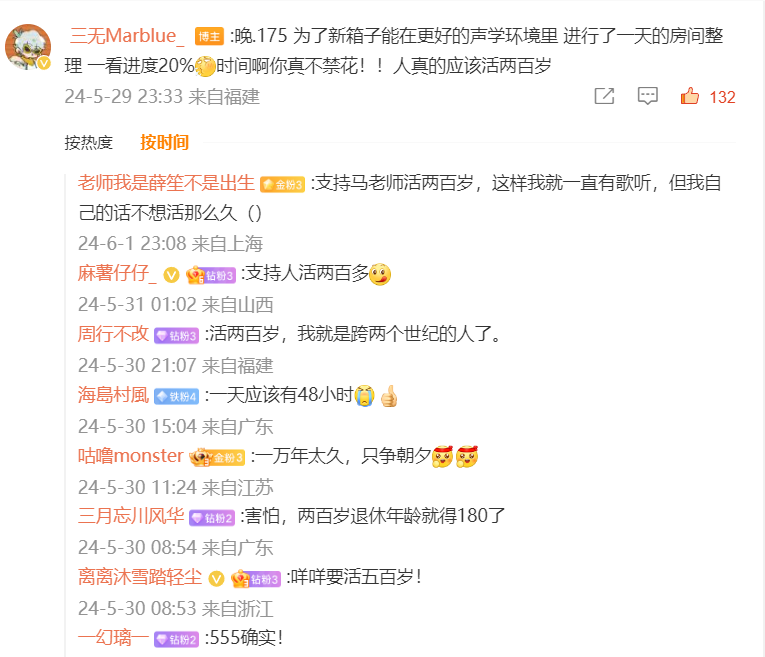Go to 咕噜monster's profile
The width and height of the screenshot is (765, 657).
pyautogui.click(x=131, y=456)
